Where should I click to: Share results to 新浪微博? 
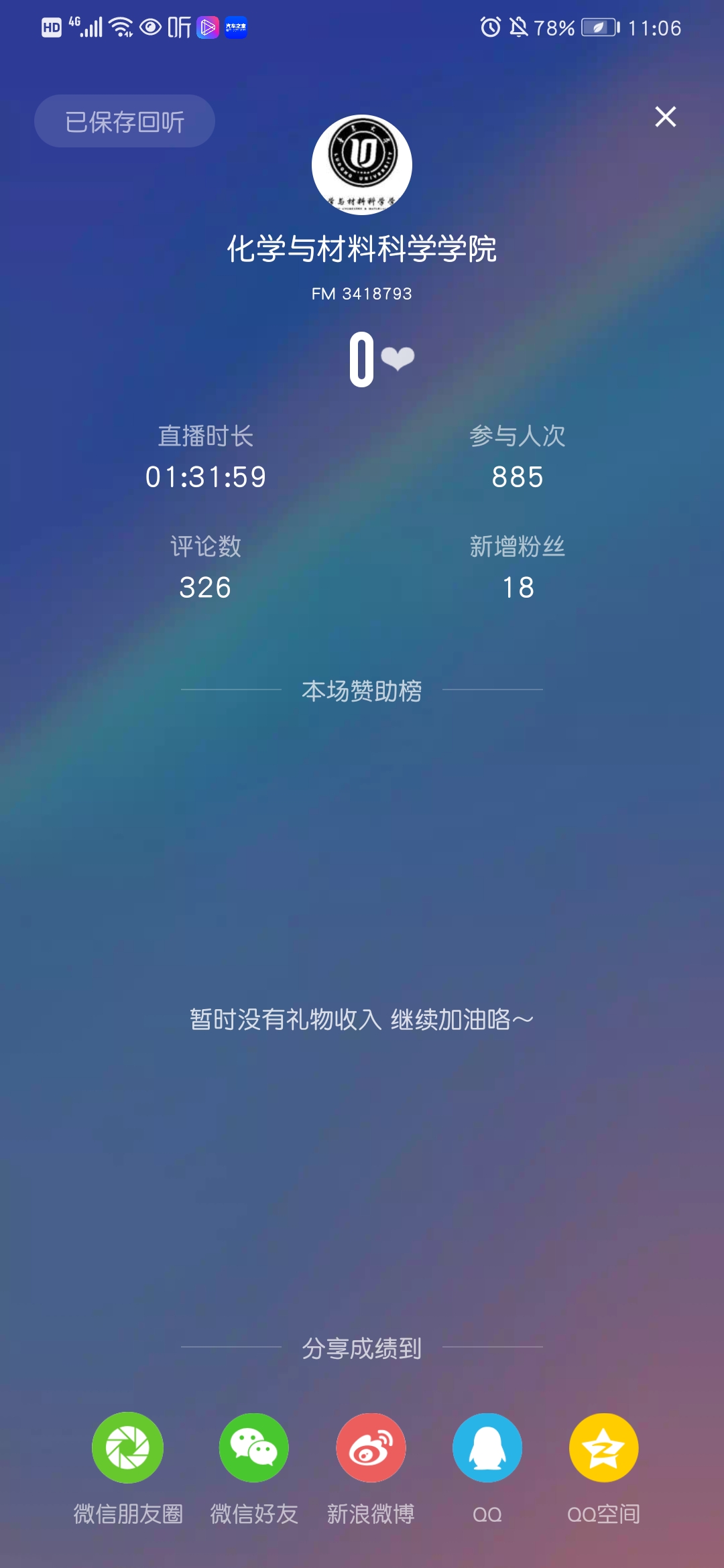(371, 1447)
